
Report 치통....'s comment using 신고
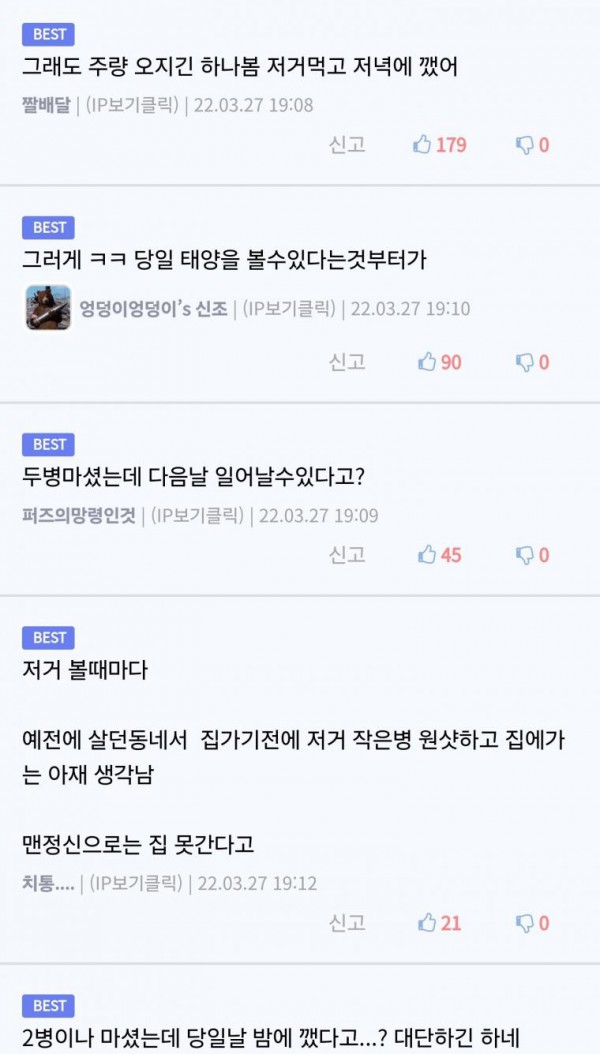tap(347, 922)
